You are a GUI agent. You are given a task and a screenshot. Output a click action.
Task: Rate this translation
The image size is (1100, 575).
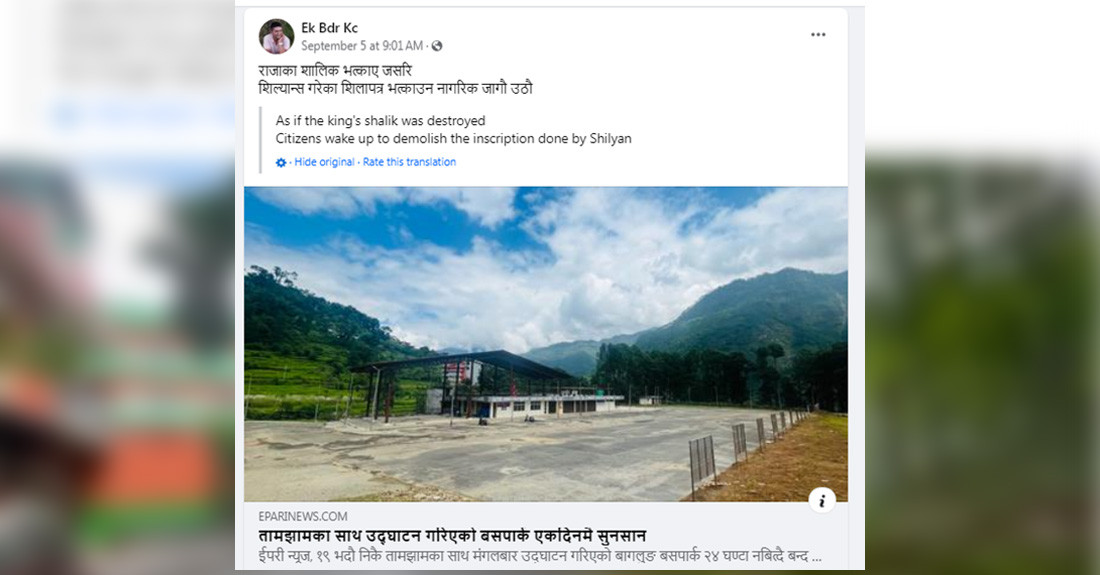(x=409, y=162)
